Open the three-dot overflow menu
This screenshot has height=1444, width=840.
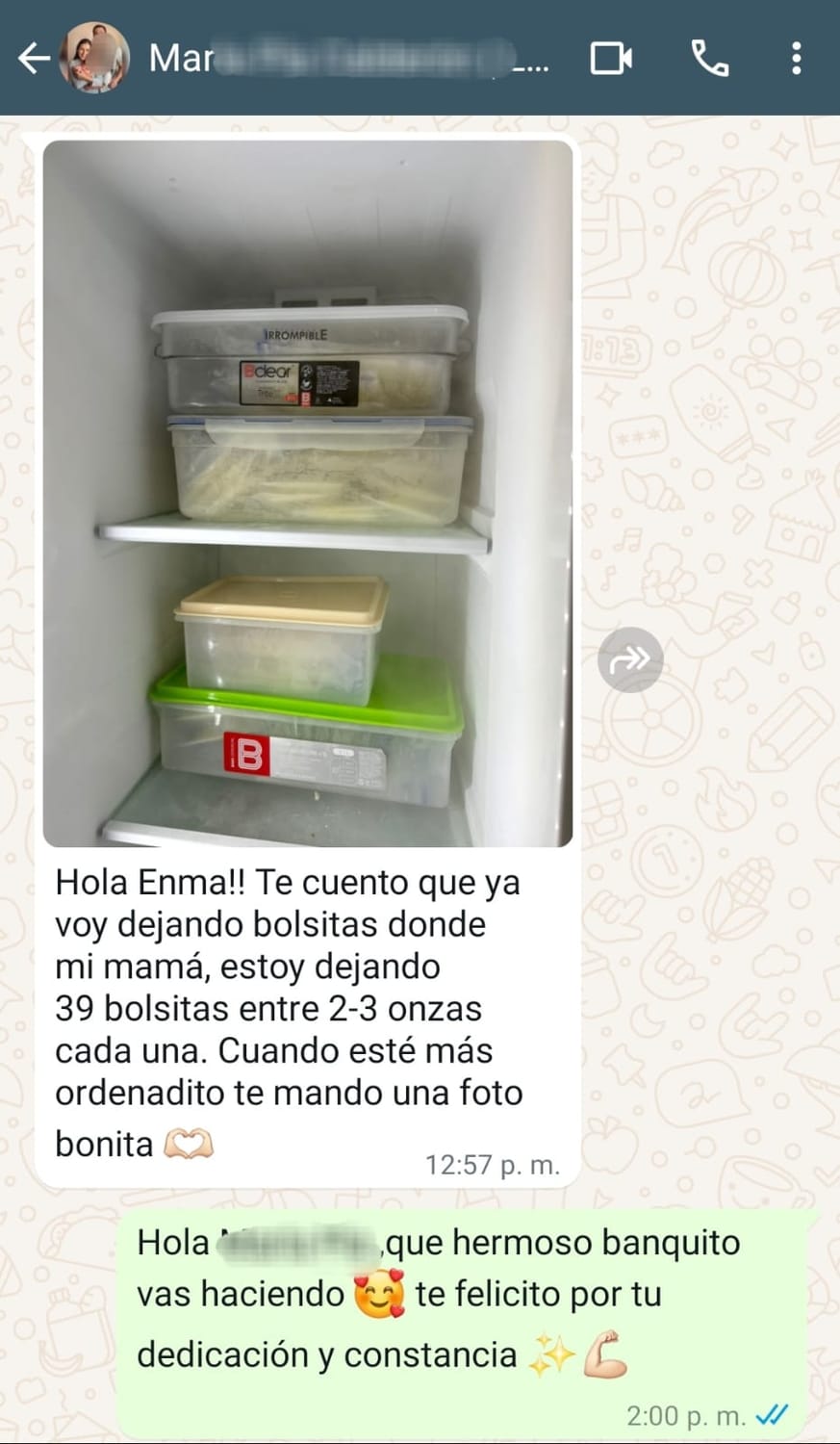(x=796, y=59)
